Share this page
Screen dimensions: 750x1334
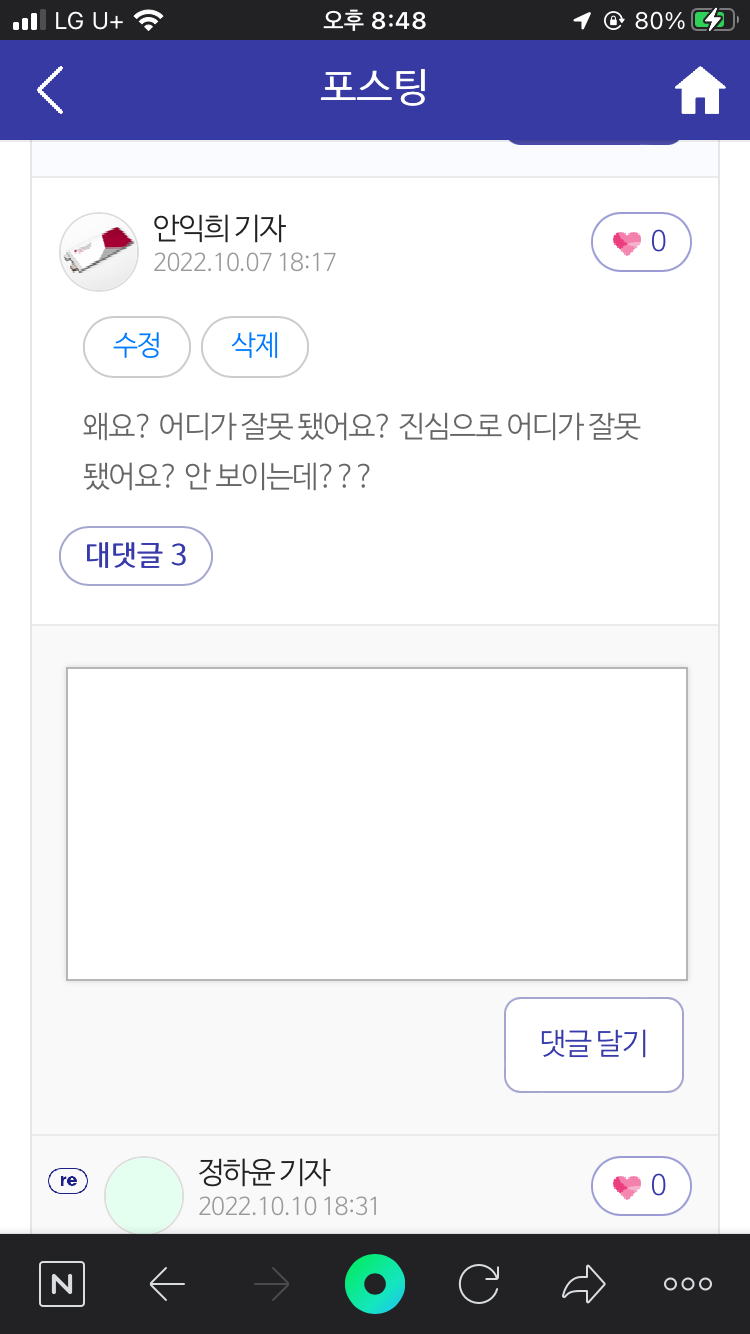tap(584, 1284)
